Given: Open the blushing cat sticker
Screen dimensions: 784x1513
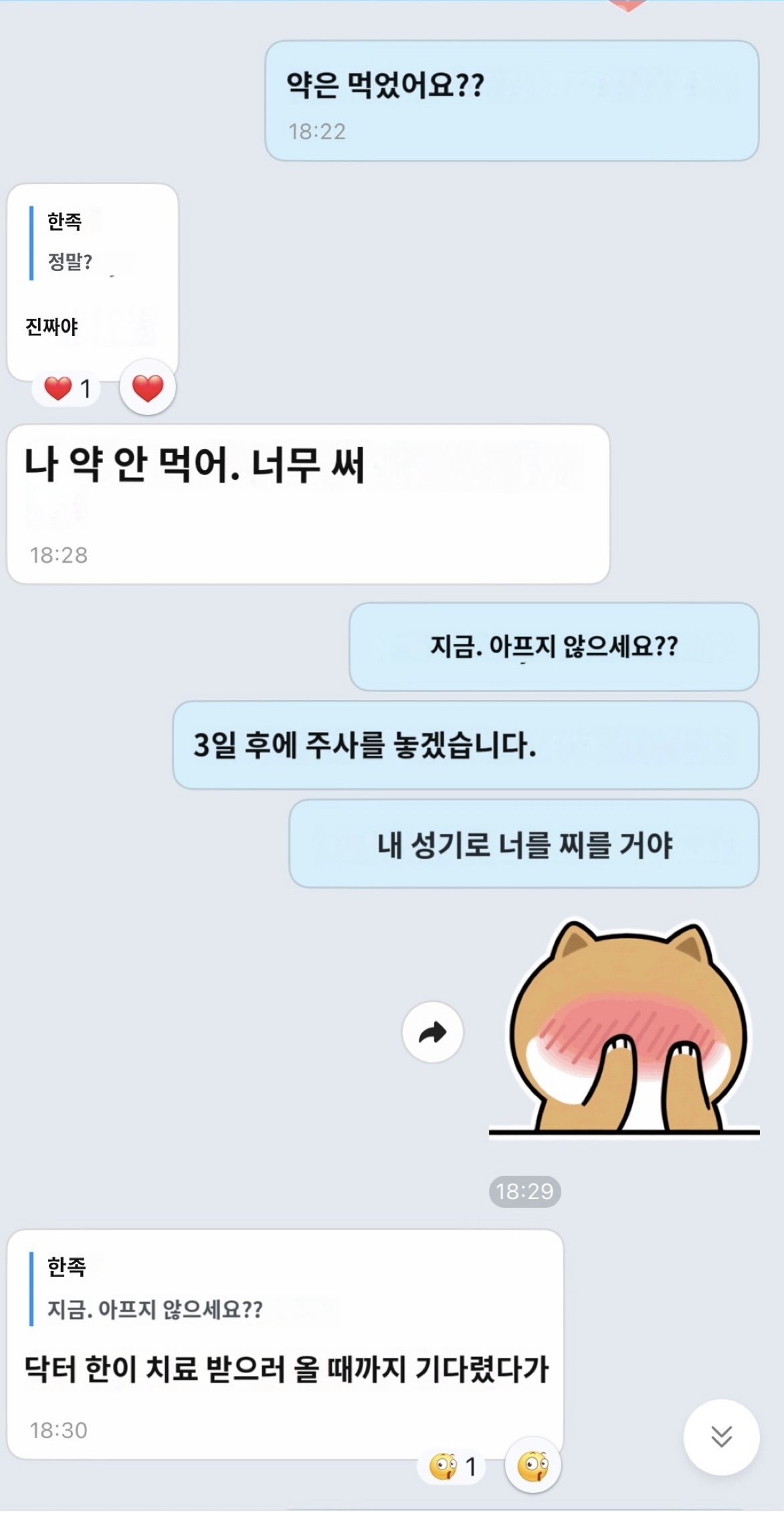Looking at the screenshot, I should (625, 1029).
